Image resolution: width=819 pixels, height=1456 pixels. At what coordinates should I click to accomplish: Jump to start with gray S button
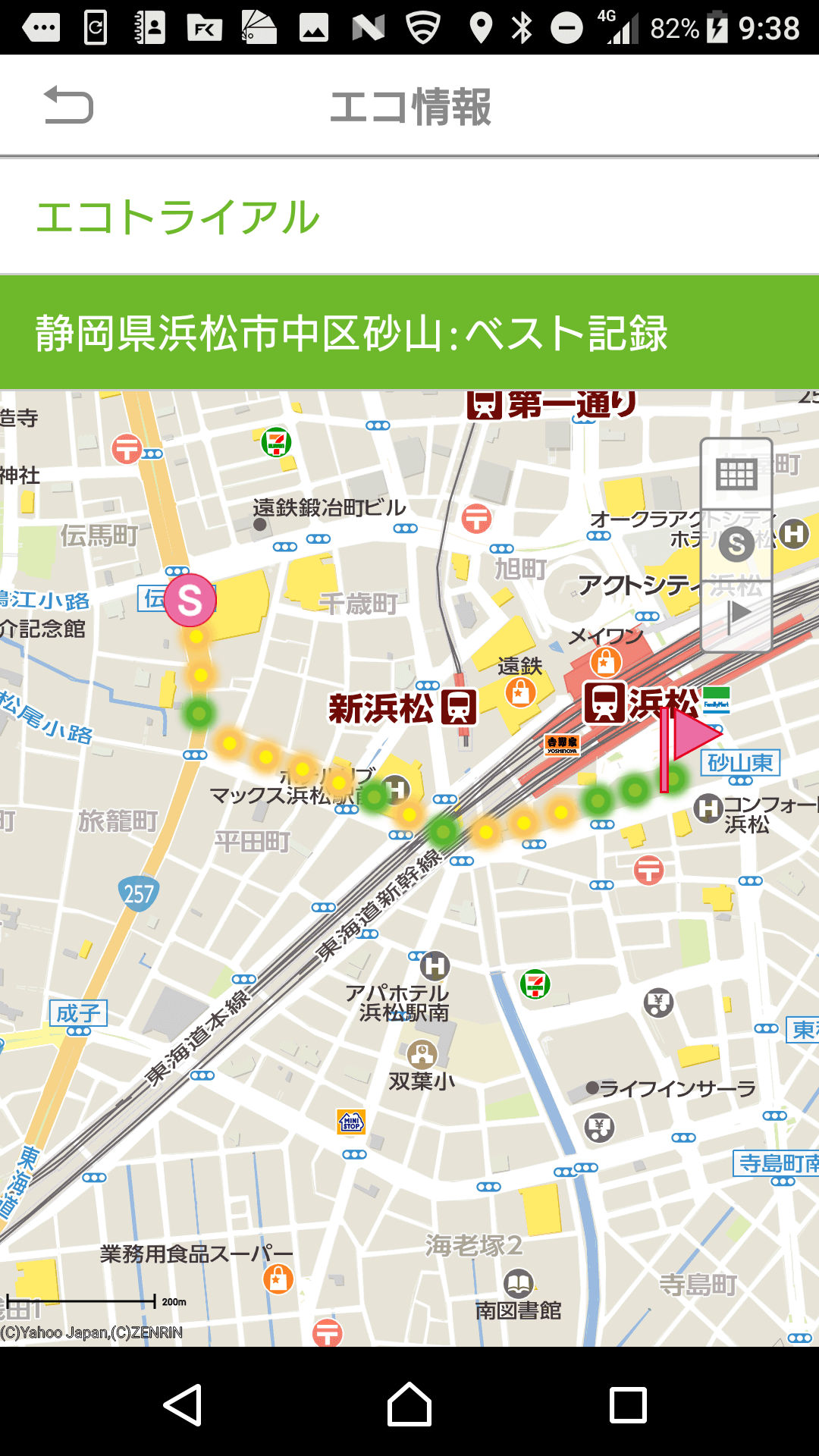(x=736, y=544)
